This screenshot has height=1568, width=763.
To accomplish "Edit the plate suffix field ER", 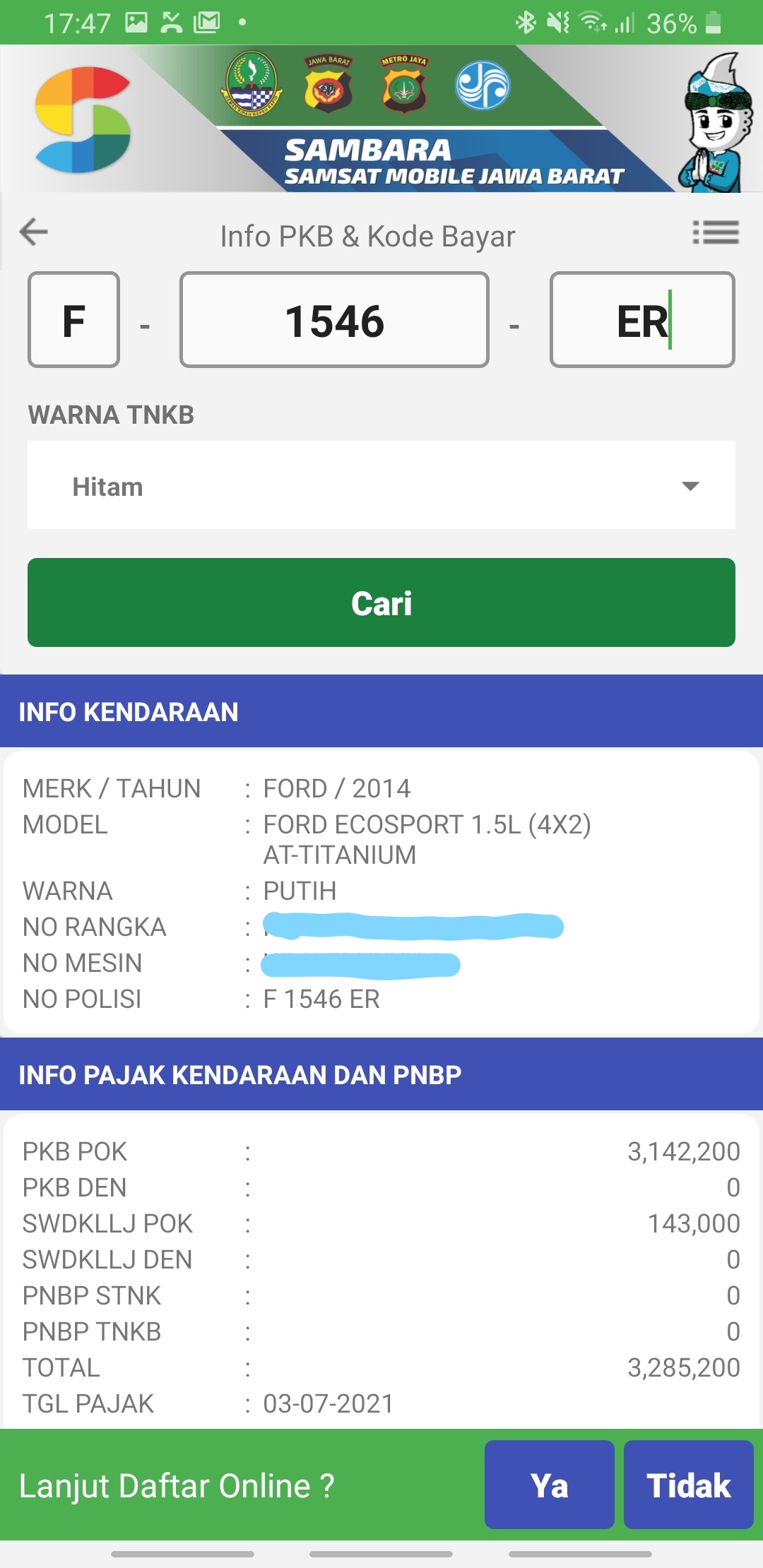I will (641, 320).
